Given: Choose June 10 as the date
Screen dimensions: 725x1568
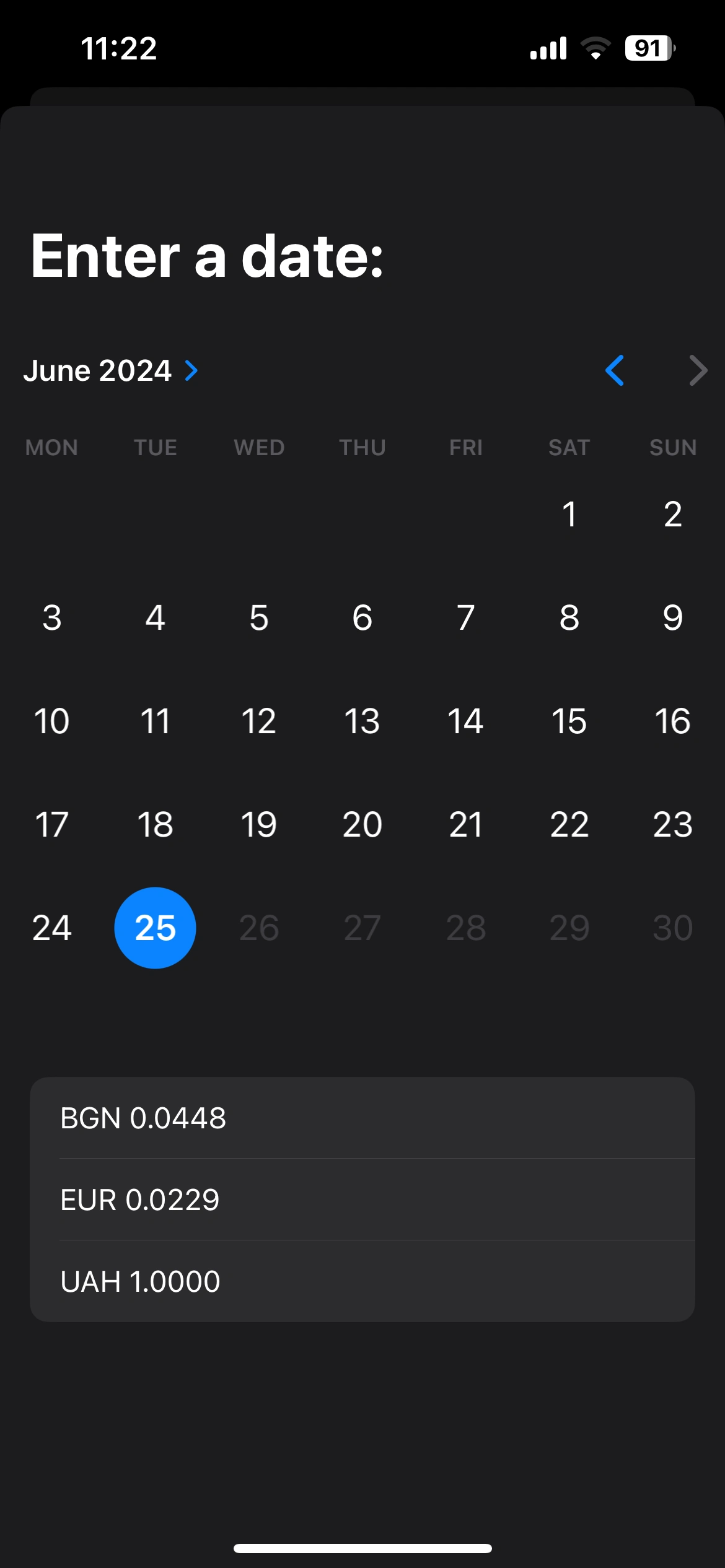Looking at the screenshot, I should pos(52,721).
